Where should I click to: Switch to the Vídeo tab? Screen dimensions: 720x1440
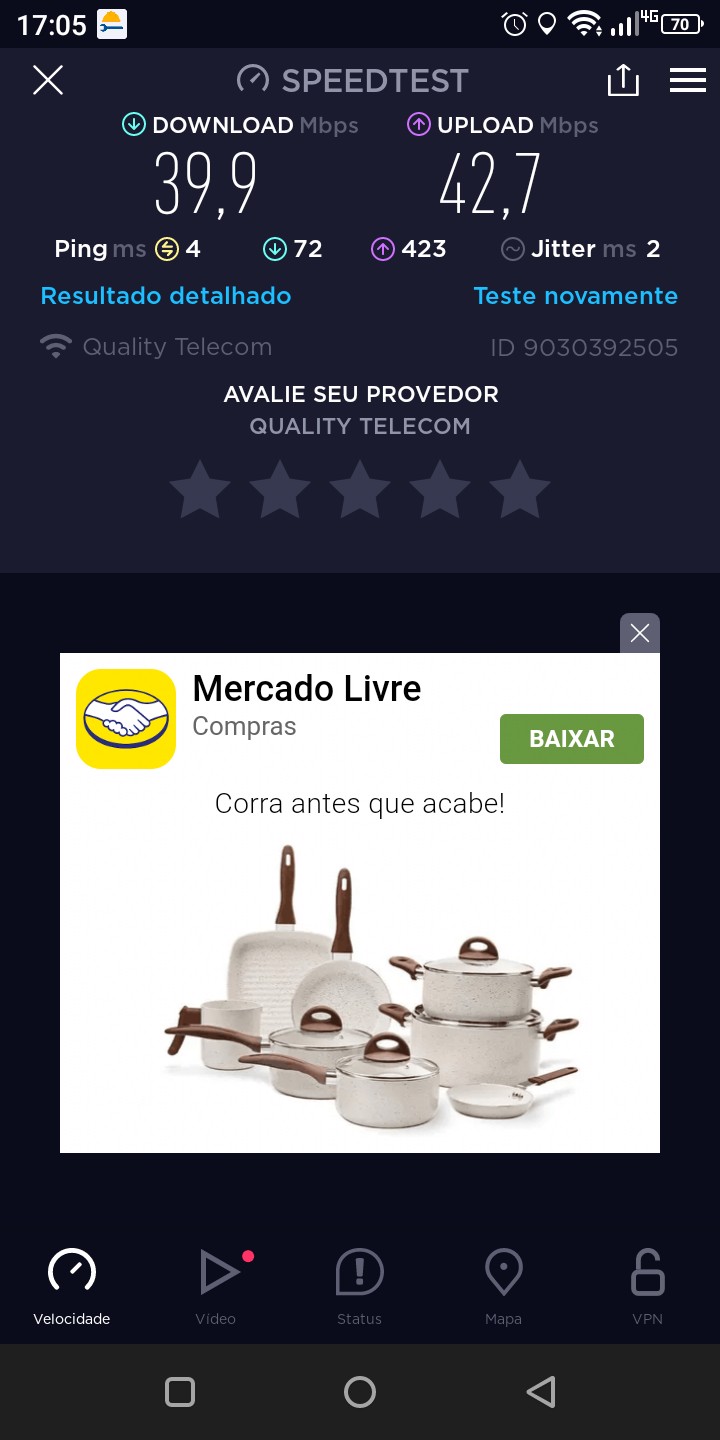coord(216,1285)
